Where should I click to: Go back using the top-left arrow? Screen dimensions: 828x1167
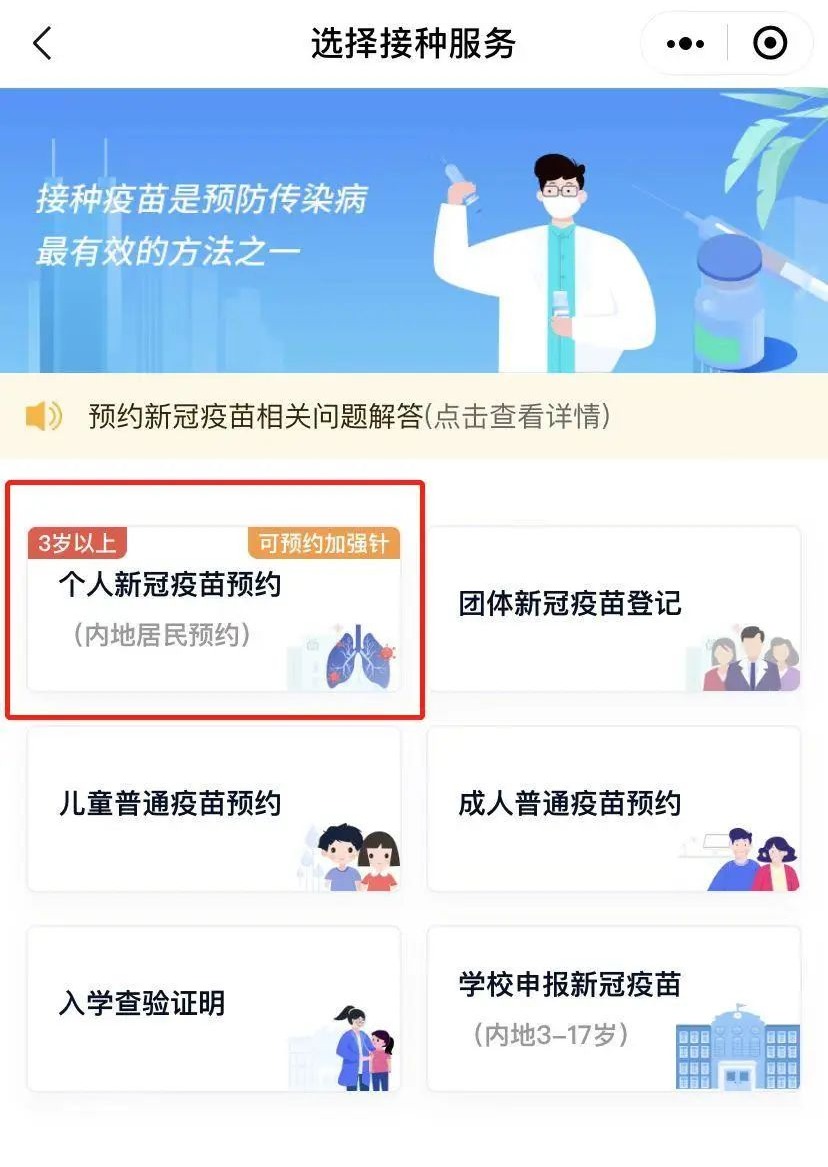[42, 43]
